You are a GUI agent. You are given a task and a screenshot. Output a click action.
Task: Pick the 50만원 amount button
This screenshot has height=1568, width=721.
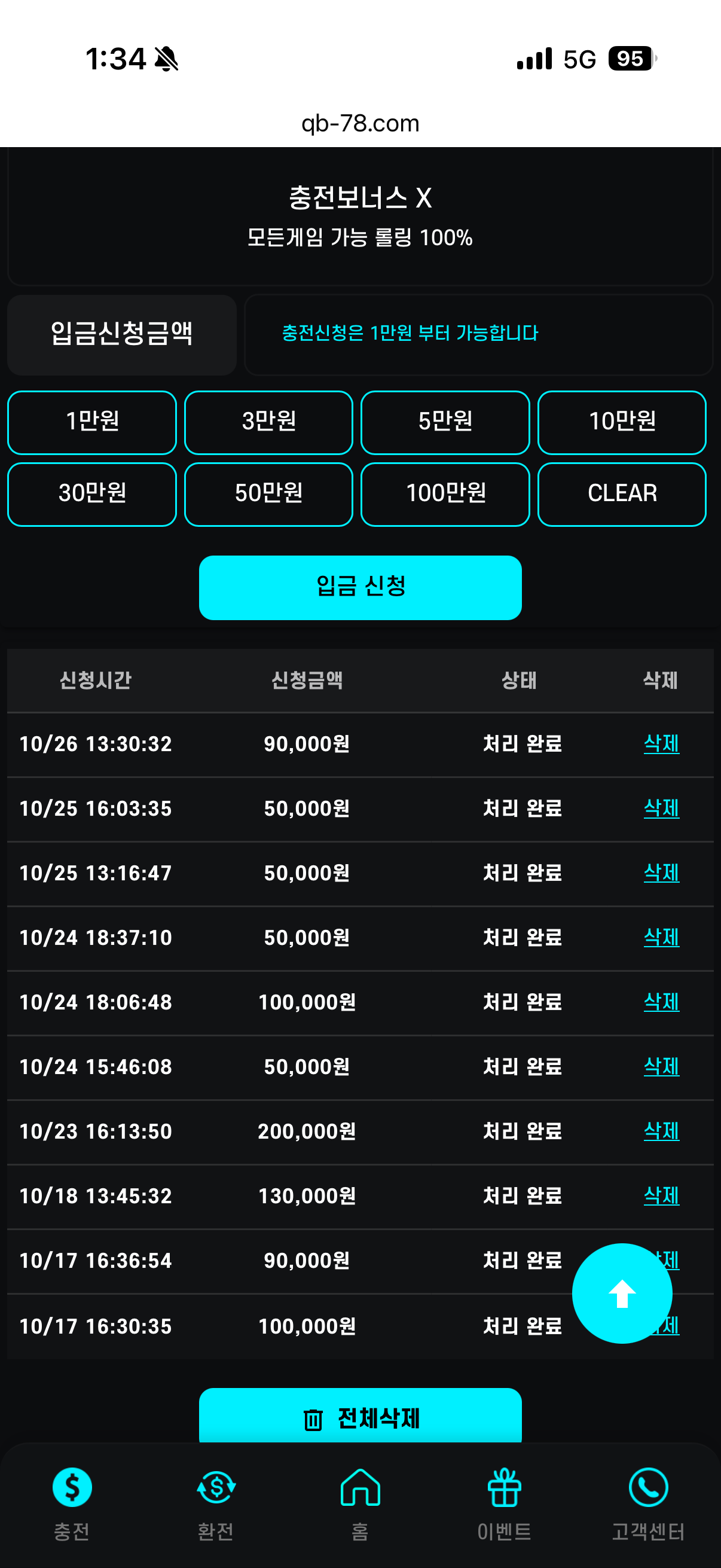pyautogui.click(x=268, y=493)
